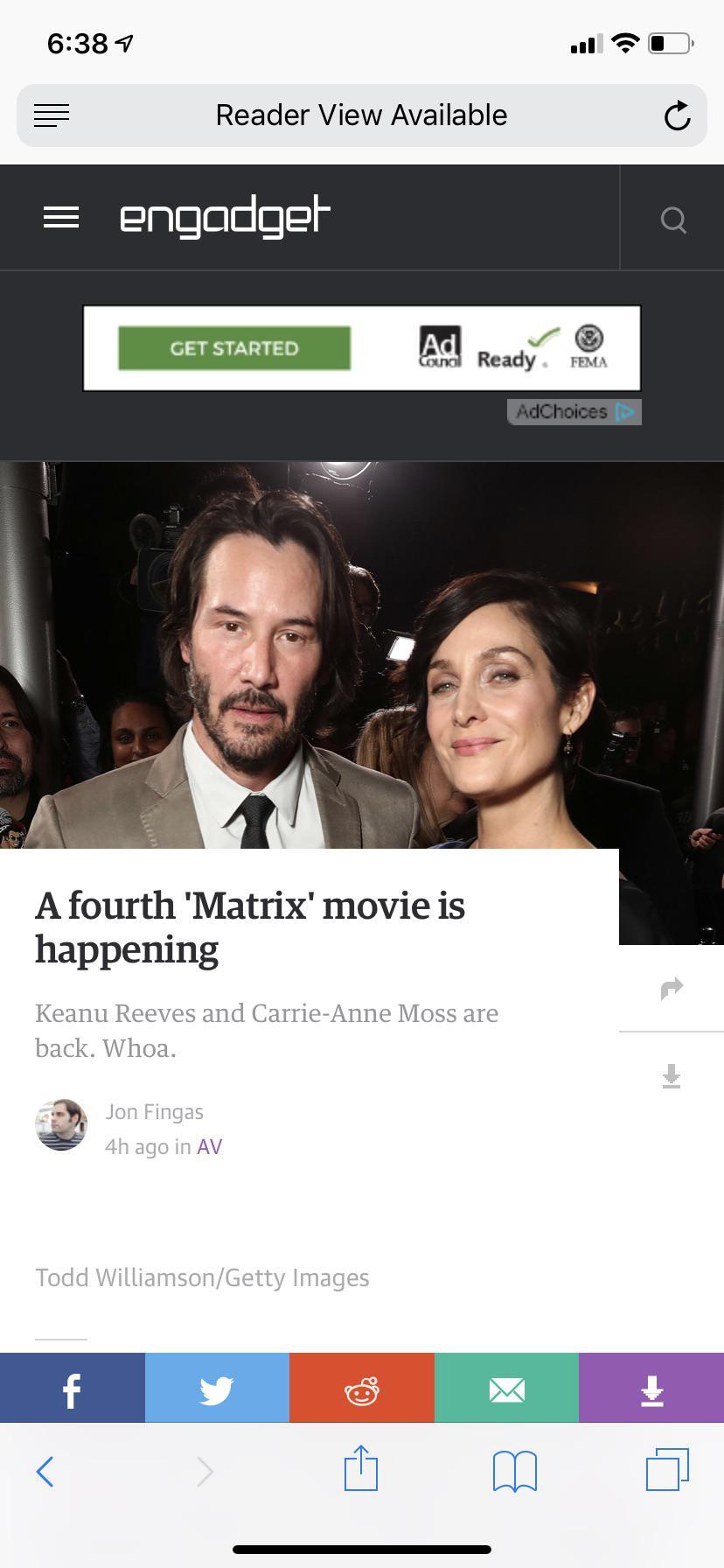Share the article on Twitter
724x1568 pixels.
tap(217, 1388)
